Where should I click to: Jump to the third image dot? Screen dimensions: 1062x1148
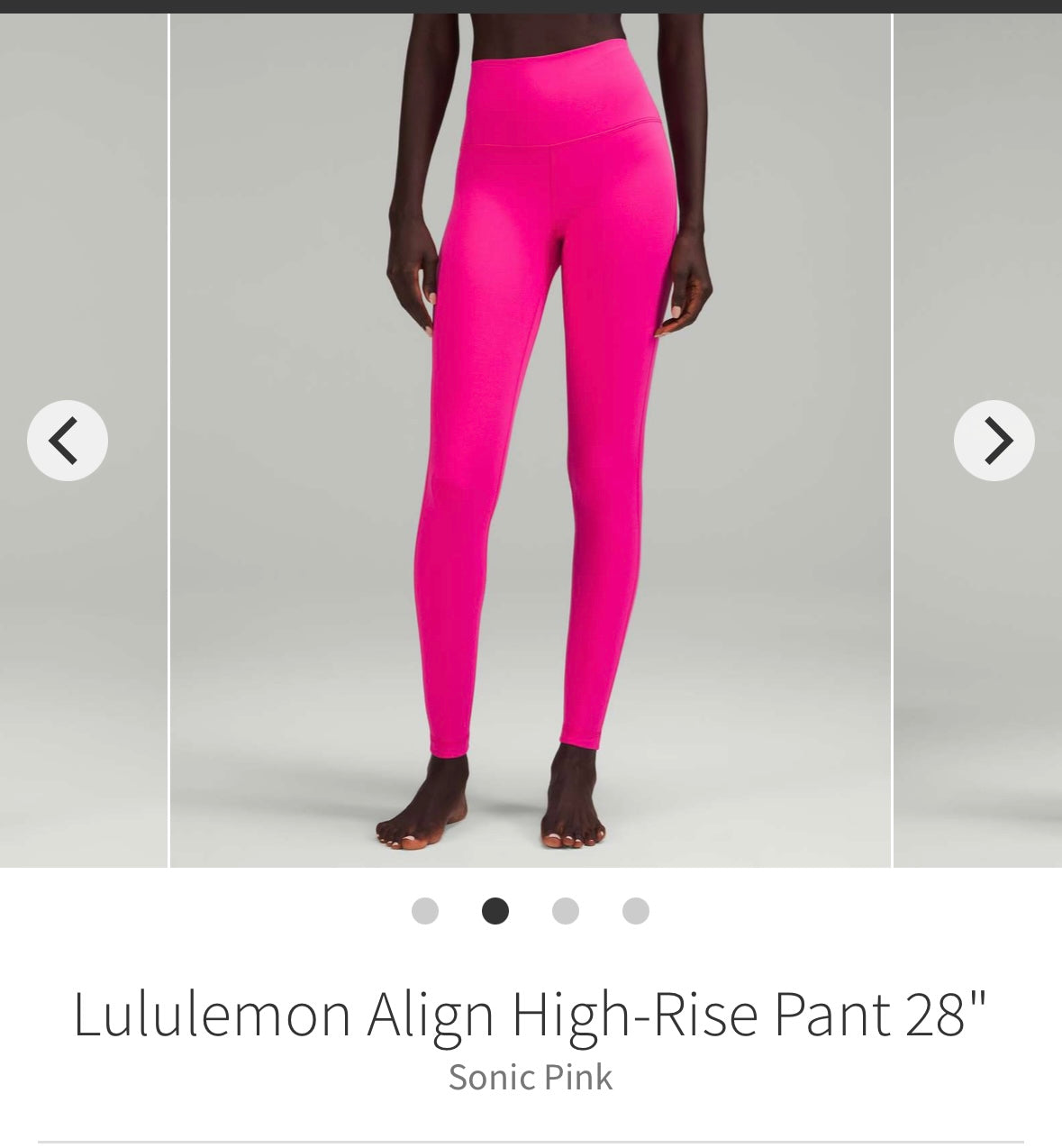click(x=566, y=911)
